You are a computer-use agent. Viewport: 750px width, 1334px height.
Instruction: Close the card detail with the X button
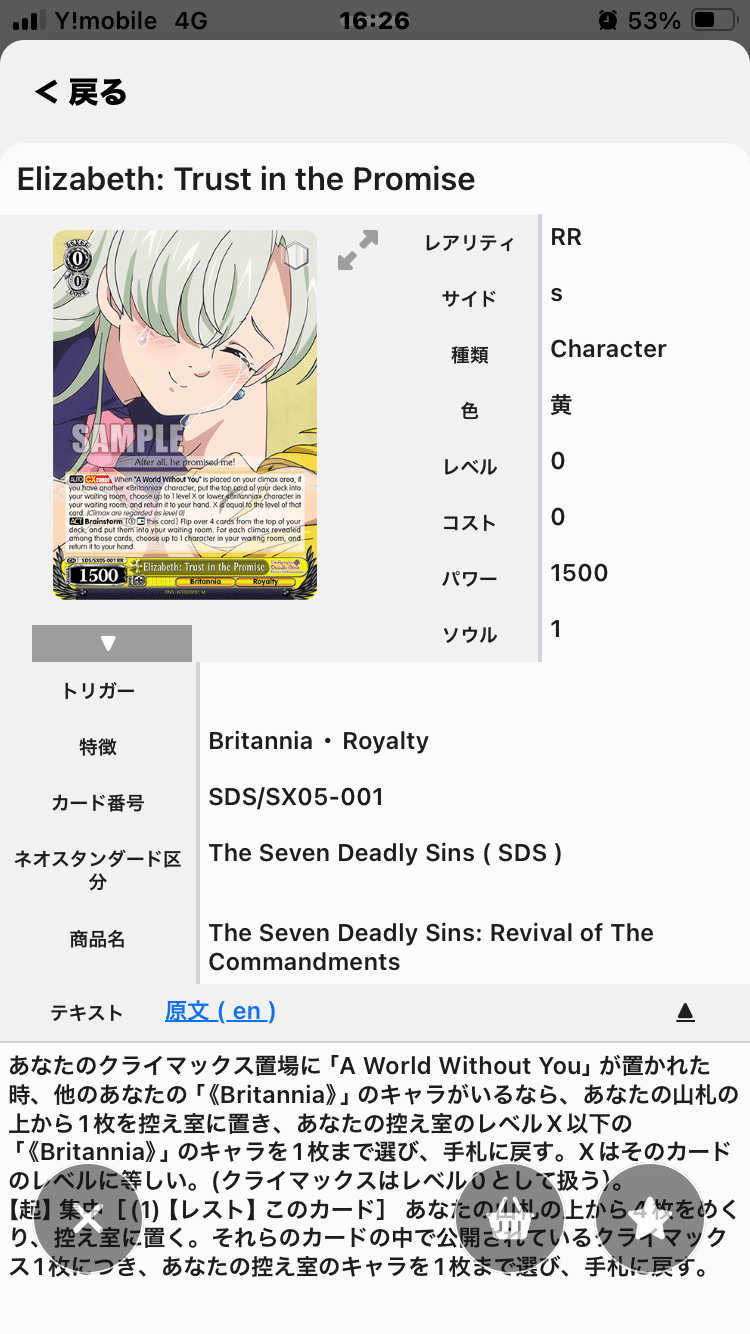(x=88, y=1219)
